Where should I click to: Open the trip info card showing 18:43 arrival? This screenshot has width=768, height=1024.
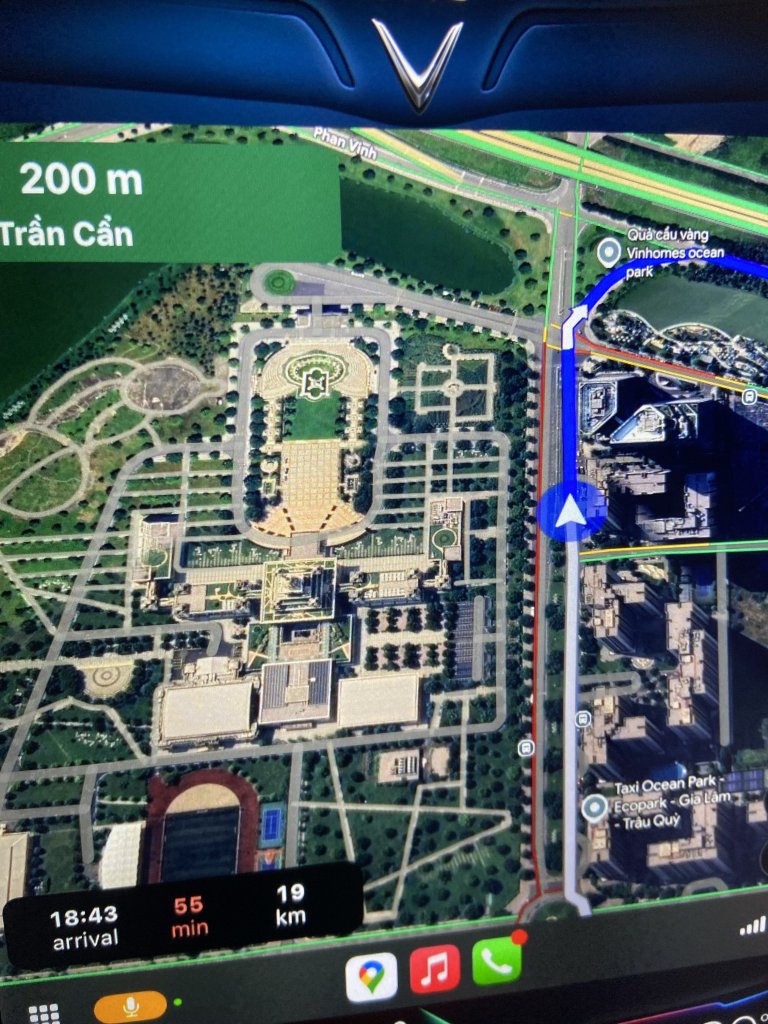(x=182, y=916)
